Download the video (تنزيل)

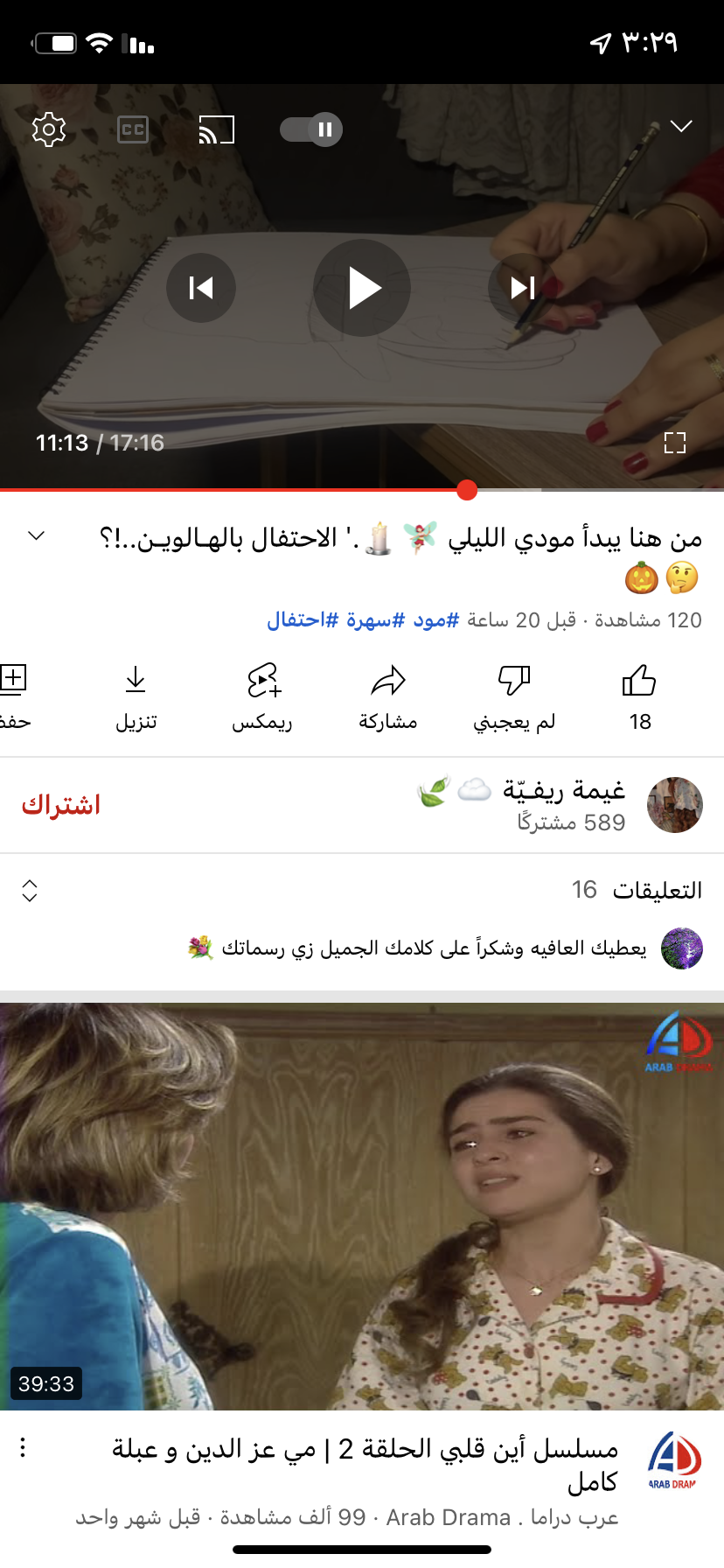[136, 696]
